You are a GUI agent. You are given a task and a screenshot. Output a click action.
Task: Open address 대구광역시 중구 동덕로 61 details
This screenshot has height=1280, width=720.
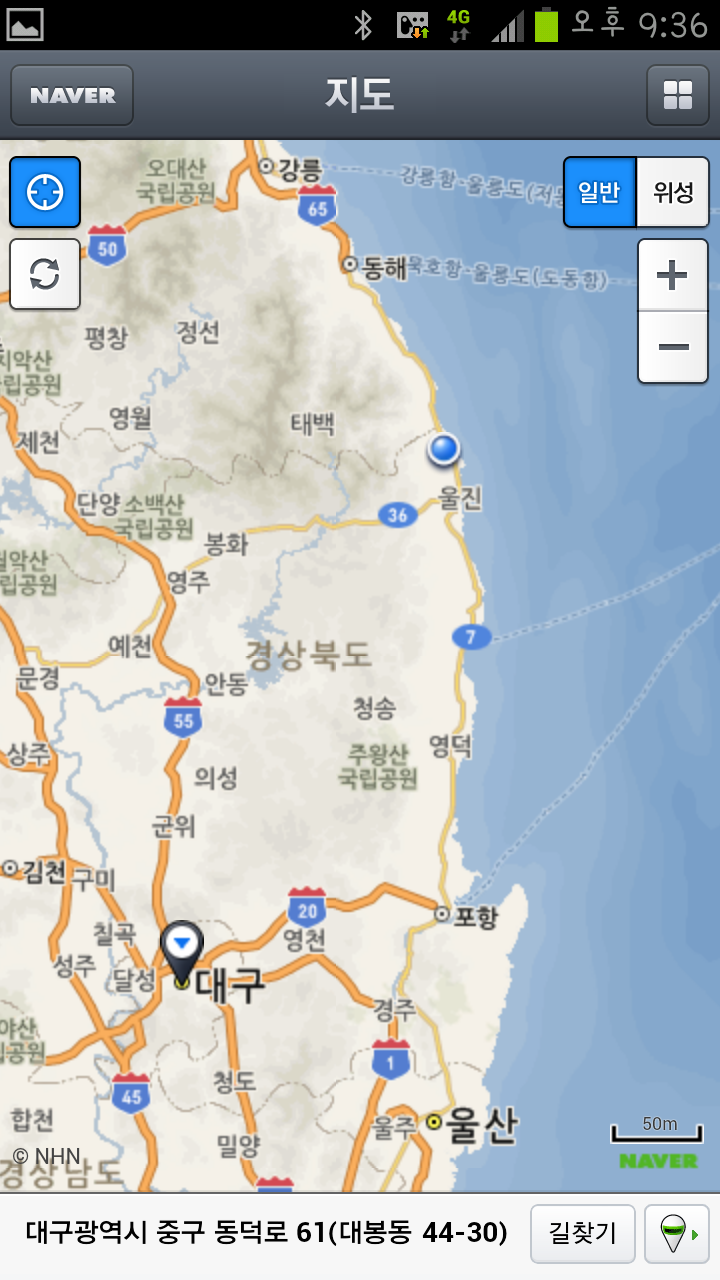[x=266, y=1234]
